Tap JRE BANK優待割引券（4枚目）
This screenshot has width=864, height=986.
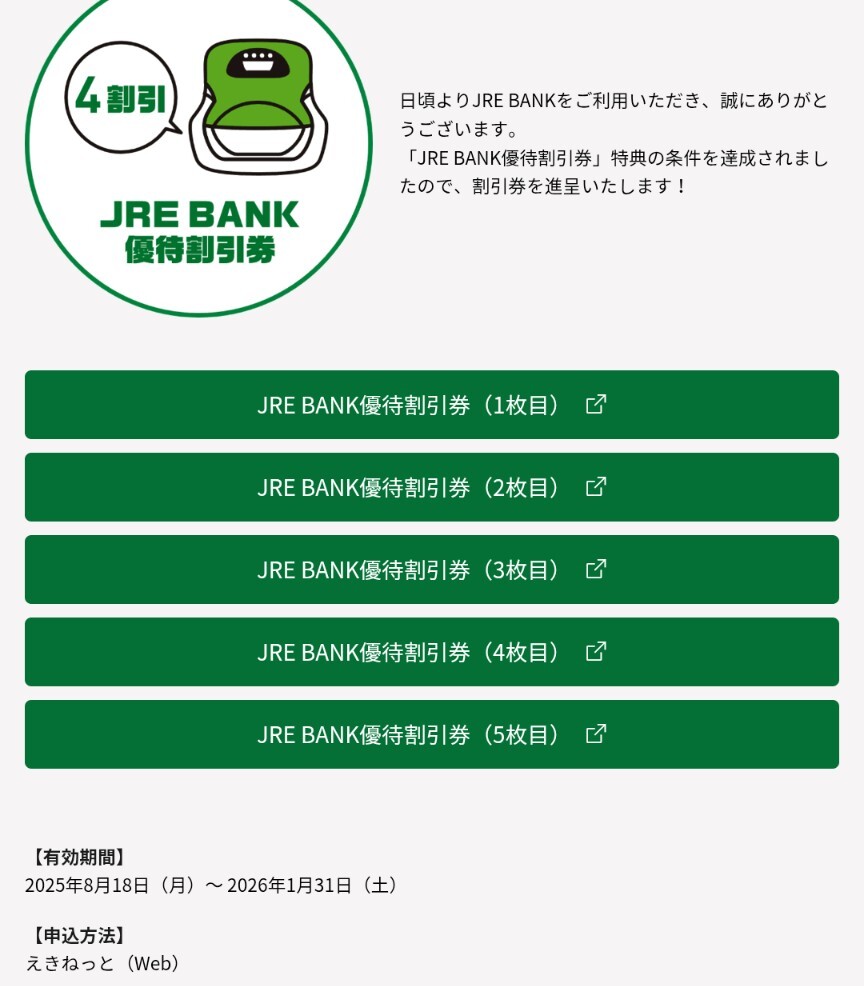pos(432,652)
